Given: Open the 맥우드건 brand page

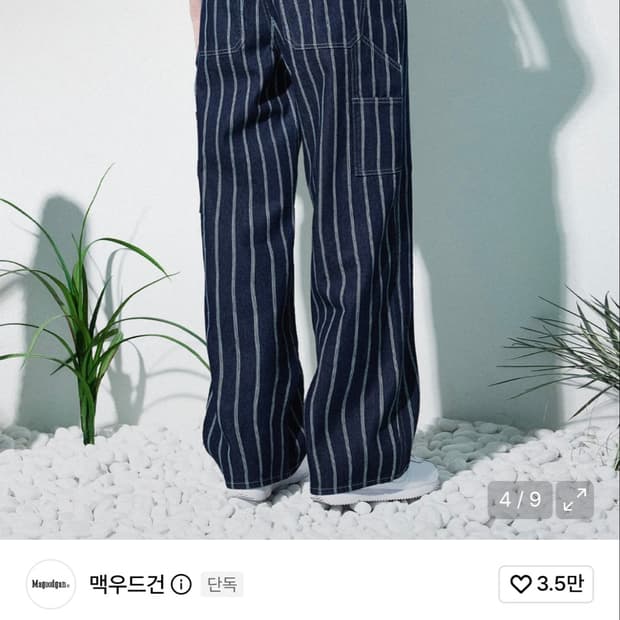Looking at the screenshot, I should (127, 584).
